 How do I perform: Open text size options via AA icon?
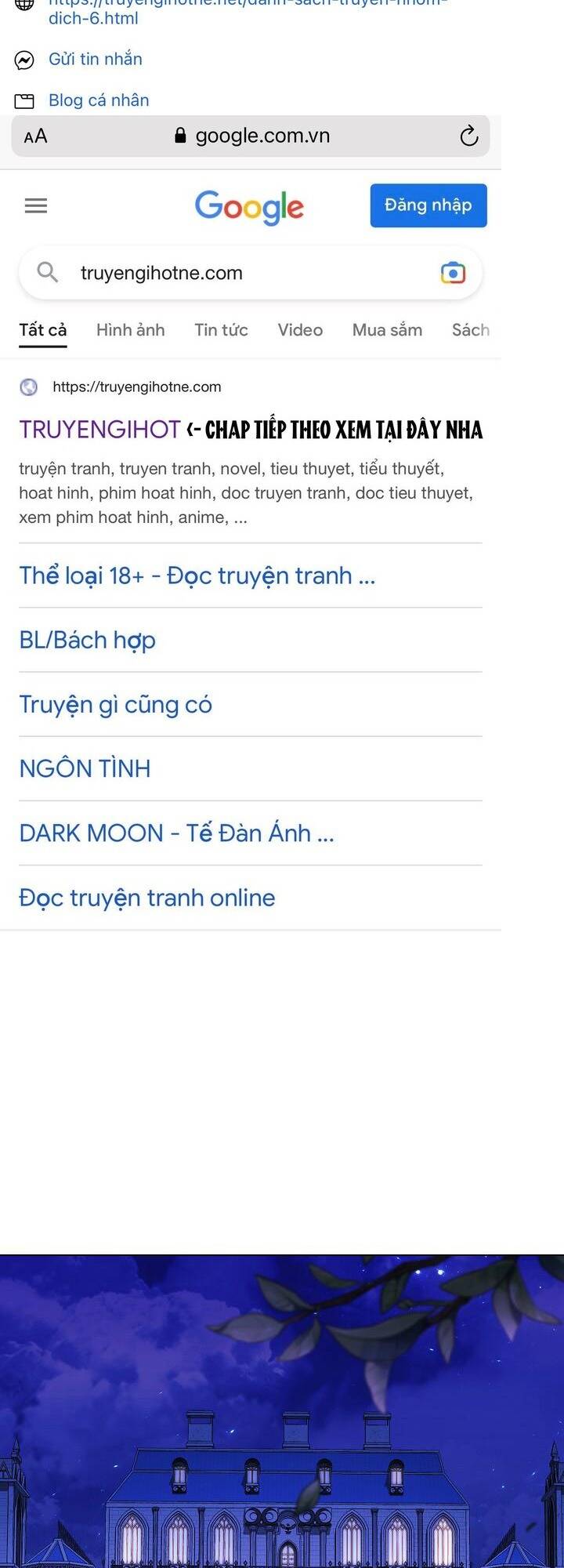pyautogui.click(x=34, y=135)
